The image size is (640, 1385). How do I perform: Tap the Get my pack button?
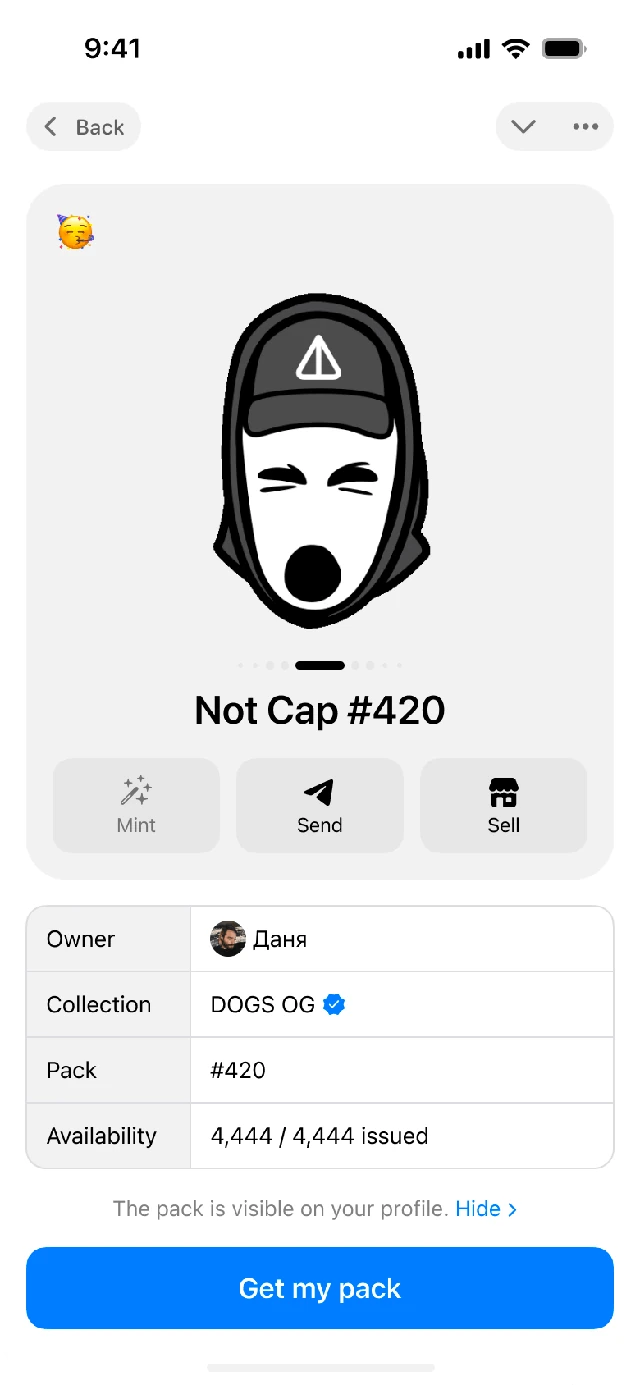pyautogui.click(x=320, y=1288)
